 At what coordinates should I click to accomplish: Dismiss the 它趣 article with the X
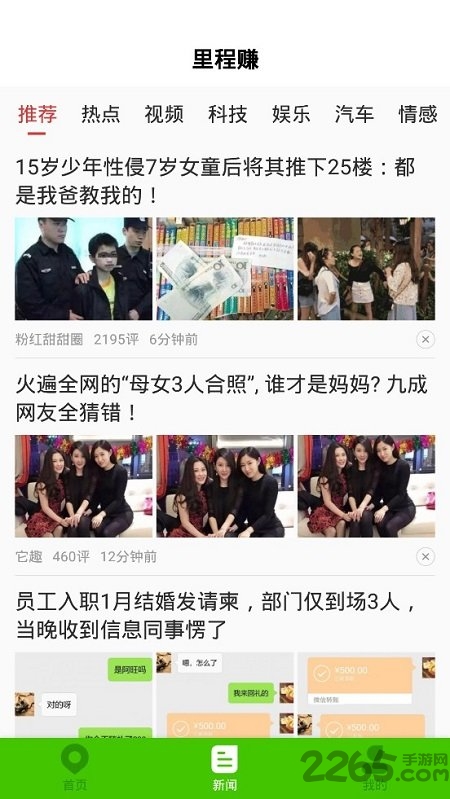pos(426,556)
